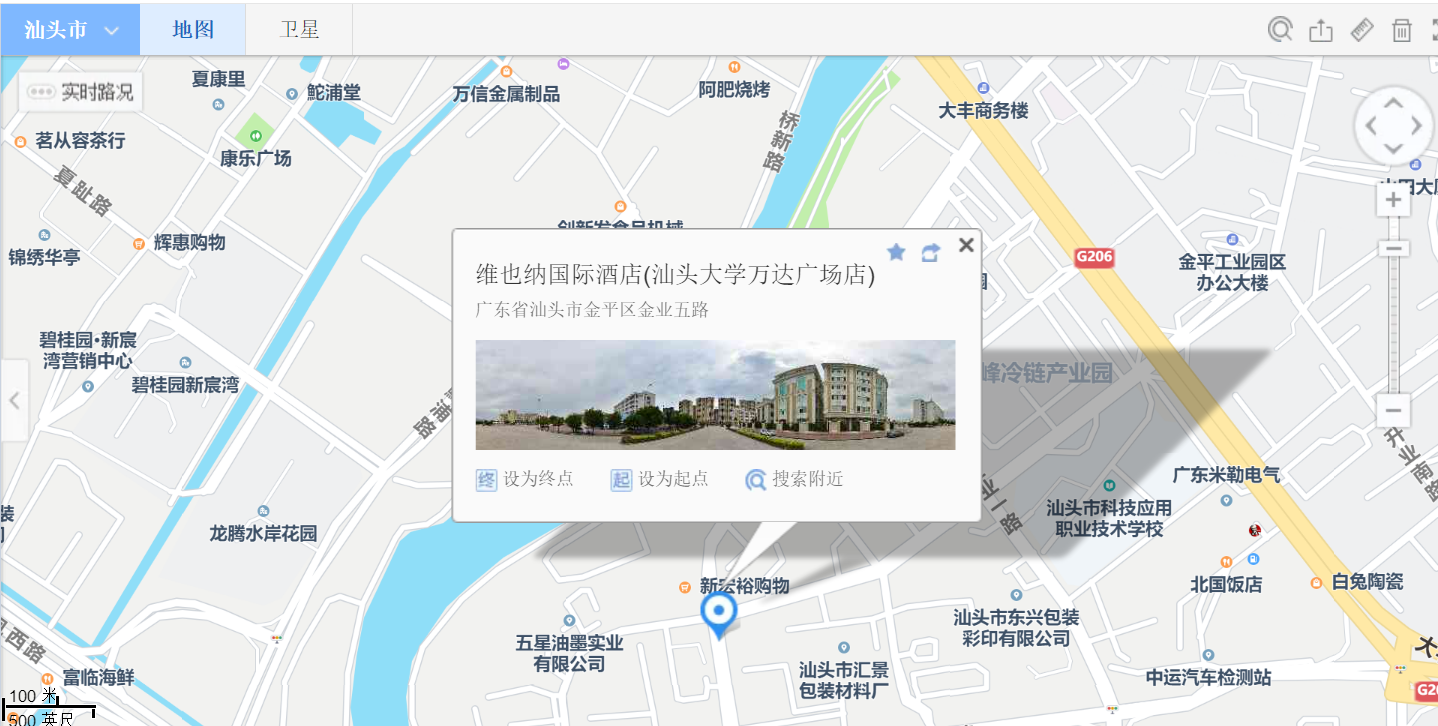Choose 设为终点 as the destination
This screenshot has height=726, width=1438.
click(x=525, y=479)
